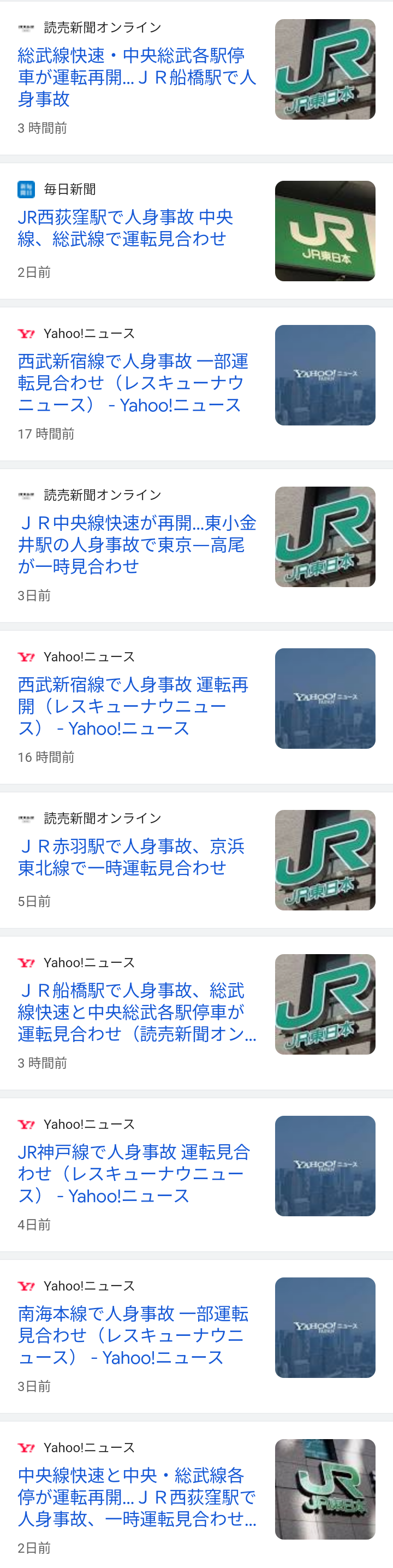View ＪＲ赤羽駅で人身事故 京浜東北線 article
The height and width of the screenshot is (1568, 393).
(x=131, y=856)
